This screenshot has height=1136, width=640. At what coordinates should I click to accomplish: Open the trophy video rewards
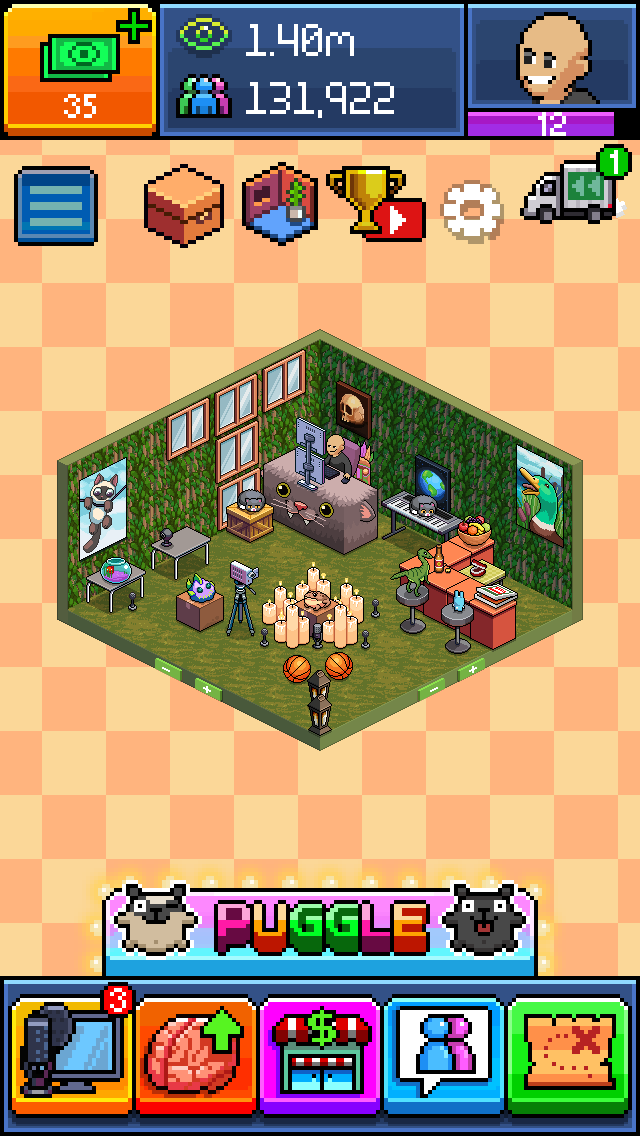click(375, 203)
